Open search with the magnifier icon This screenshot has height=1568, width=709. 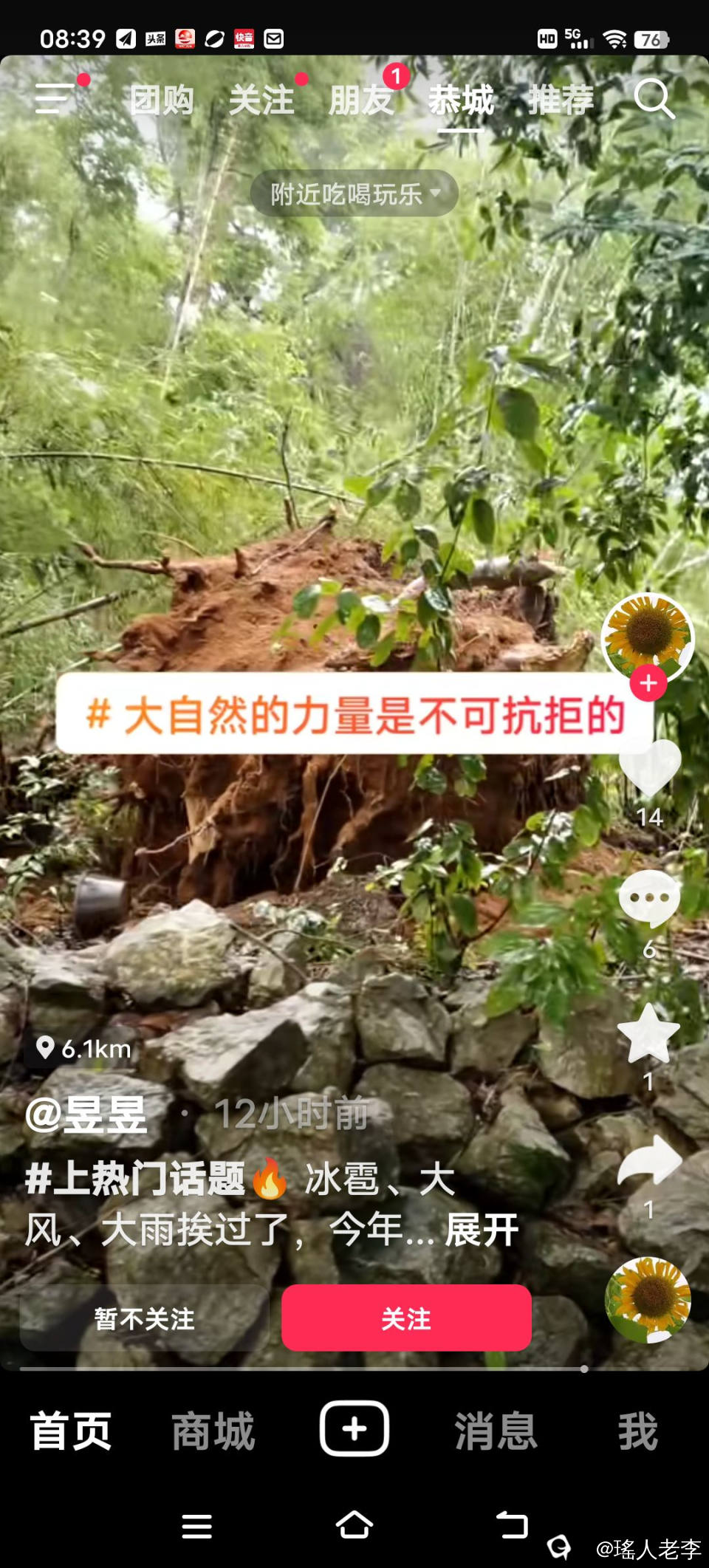click(x=654, y=98)
